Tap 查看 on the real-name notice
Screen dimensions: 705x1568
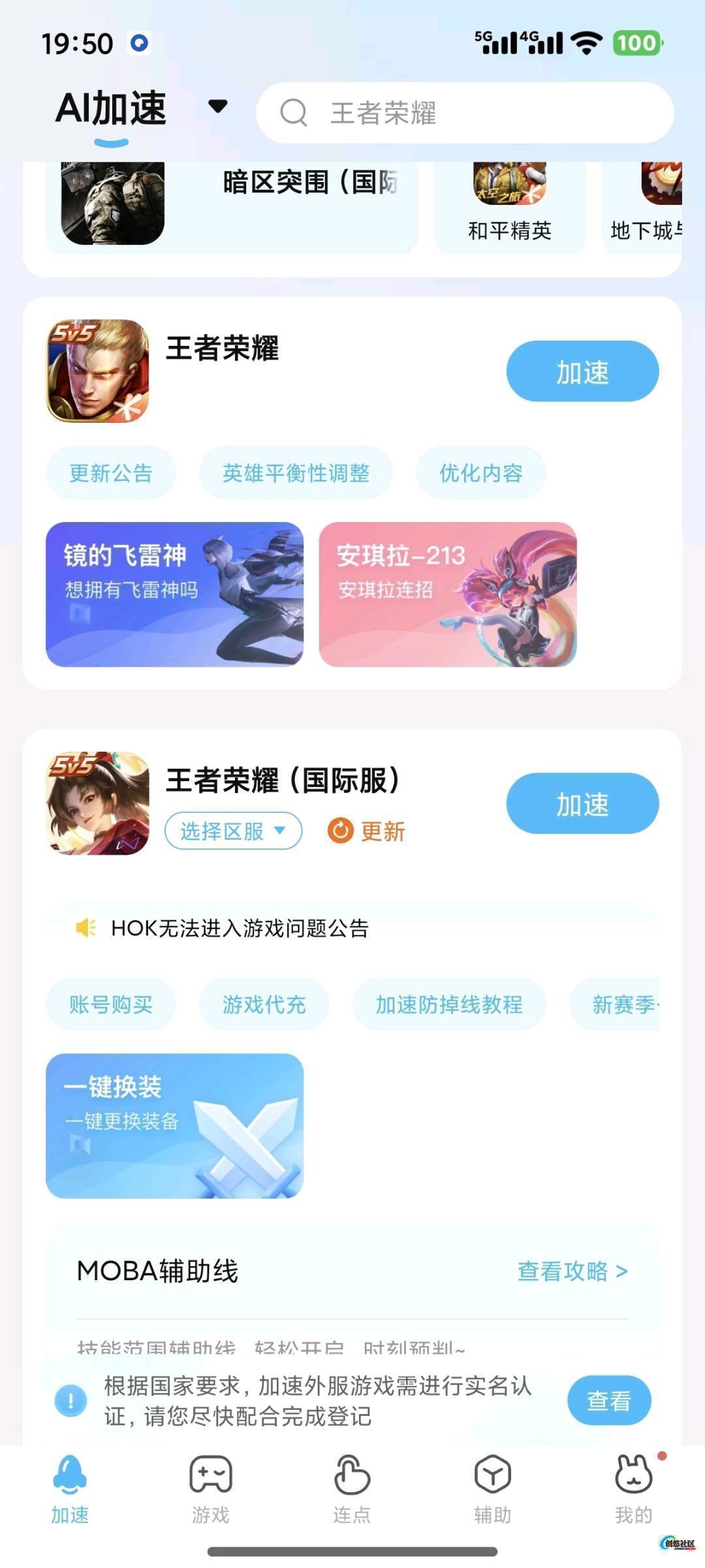(x=608, y=1400)
